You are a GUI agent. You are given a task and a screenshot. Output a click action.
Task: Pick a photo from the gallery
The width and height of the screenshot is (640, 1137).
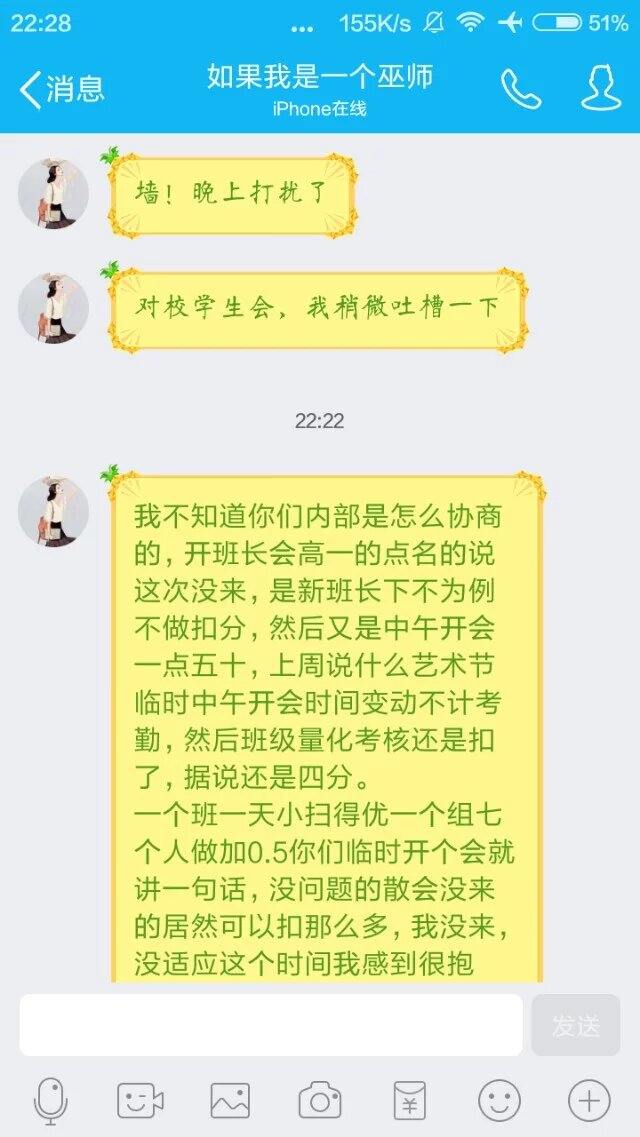tap(230, 1101)
